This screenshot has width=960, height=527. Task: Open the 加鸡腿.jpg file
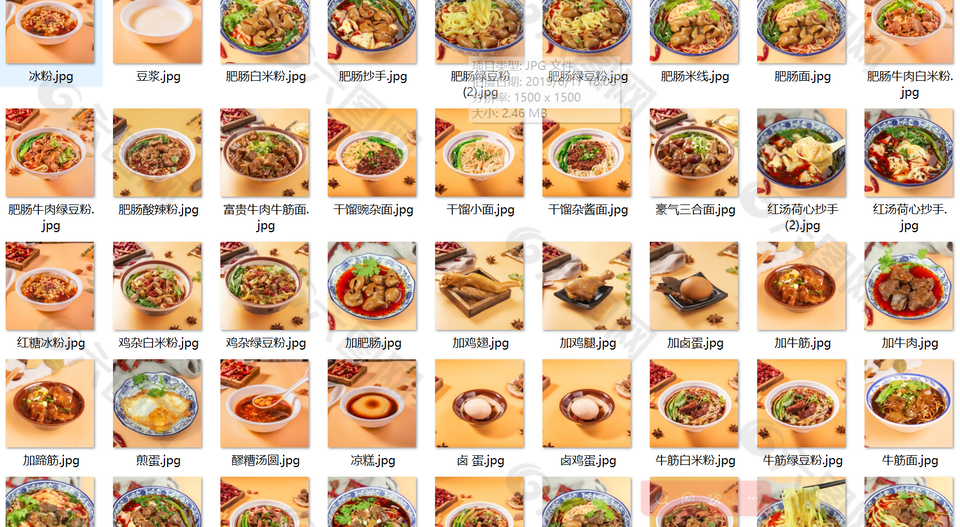coord(587,286)
